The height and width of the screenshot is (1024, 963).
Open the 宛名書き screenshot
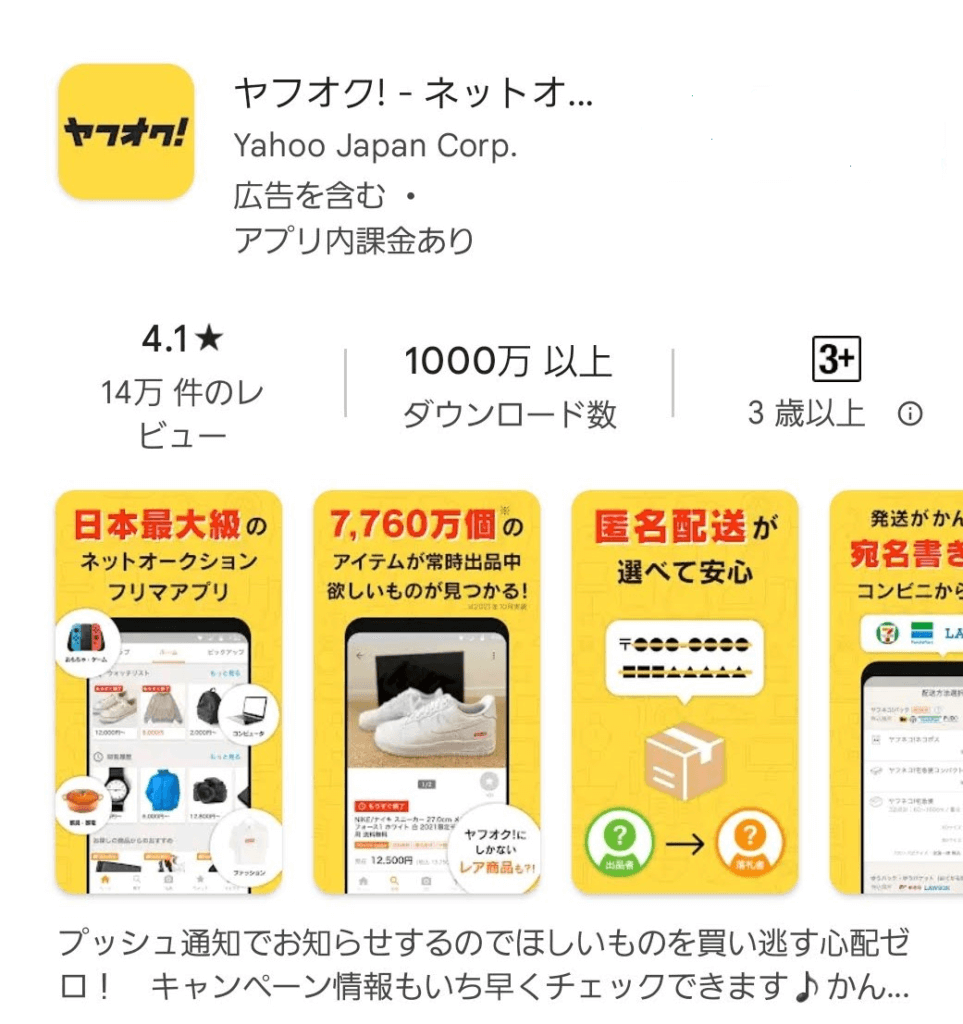click(897, 691)
